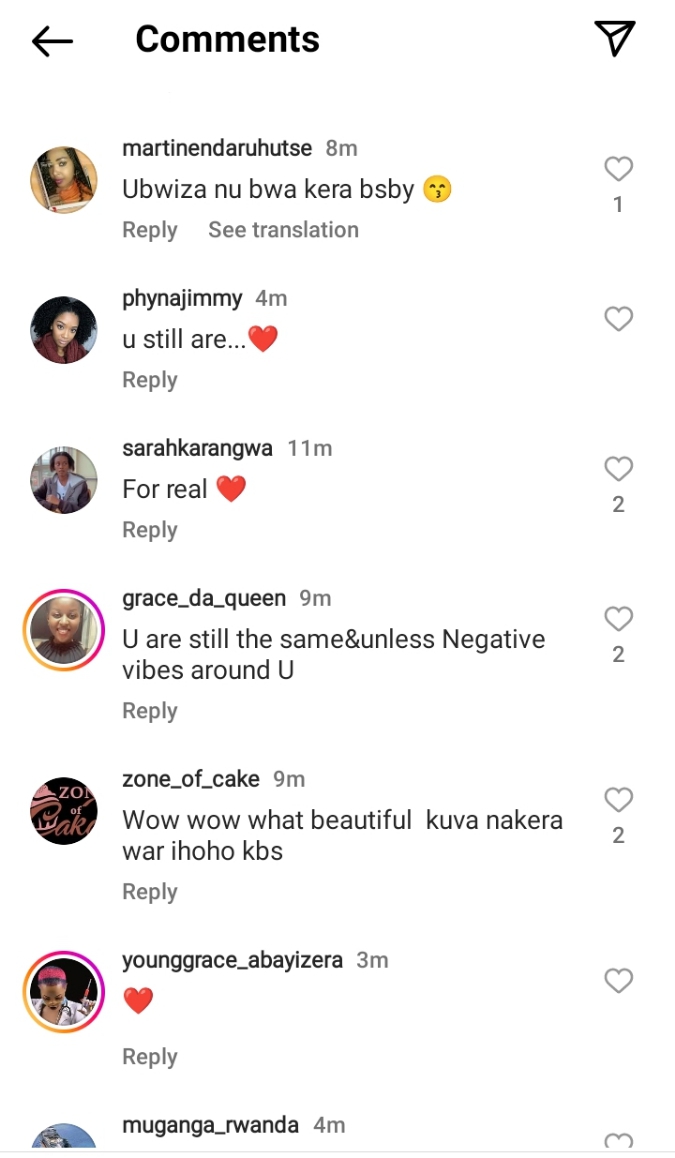Like phynajimmy's comment
The image size is (675, 1158).
[x=619, y=319]
